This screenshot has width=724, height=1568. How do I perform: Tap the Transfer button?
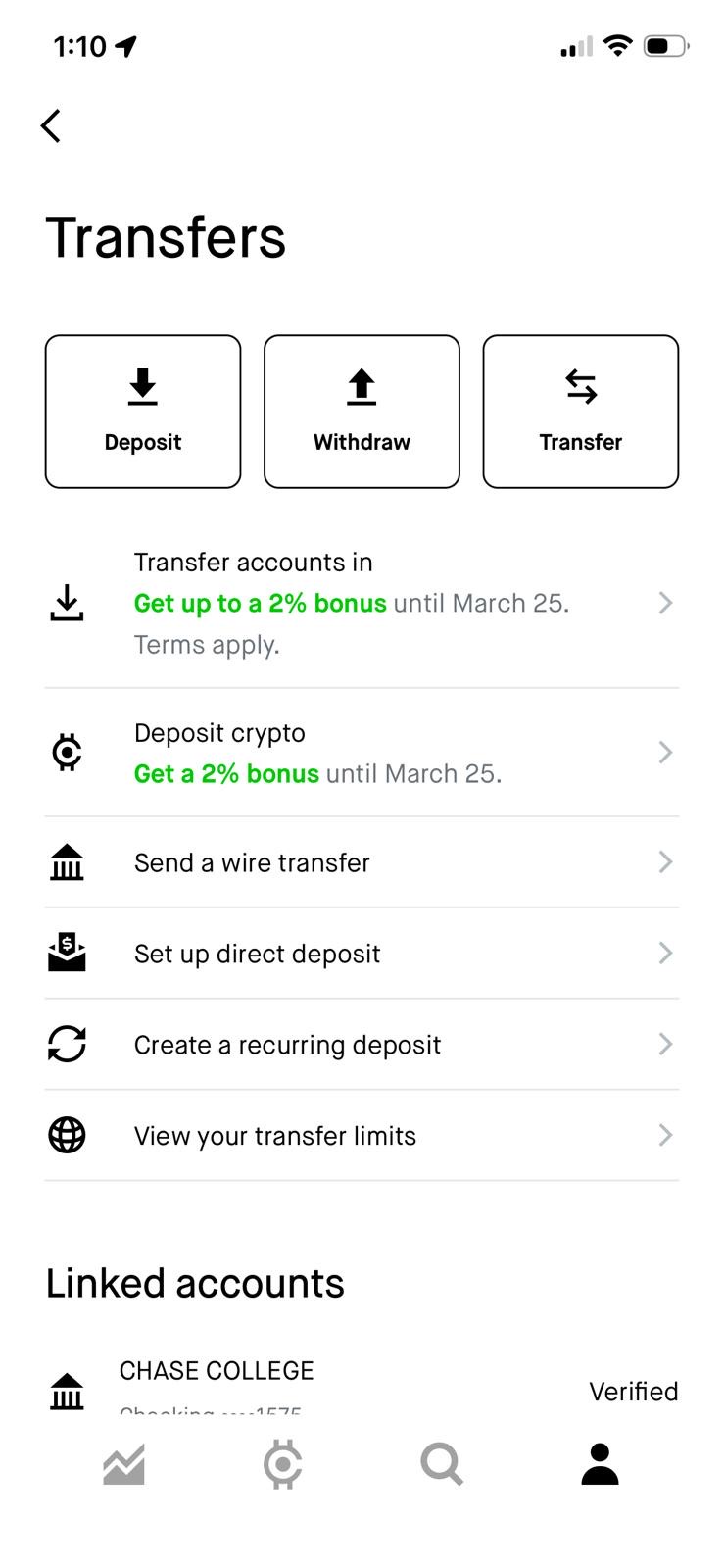pos(580,411)
